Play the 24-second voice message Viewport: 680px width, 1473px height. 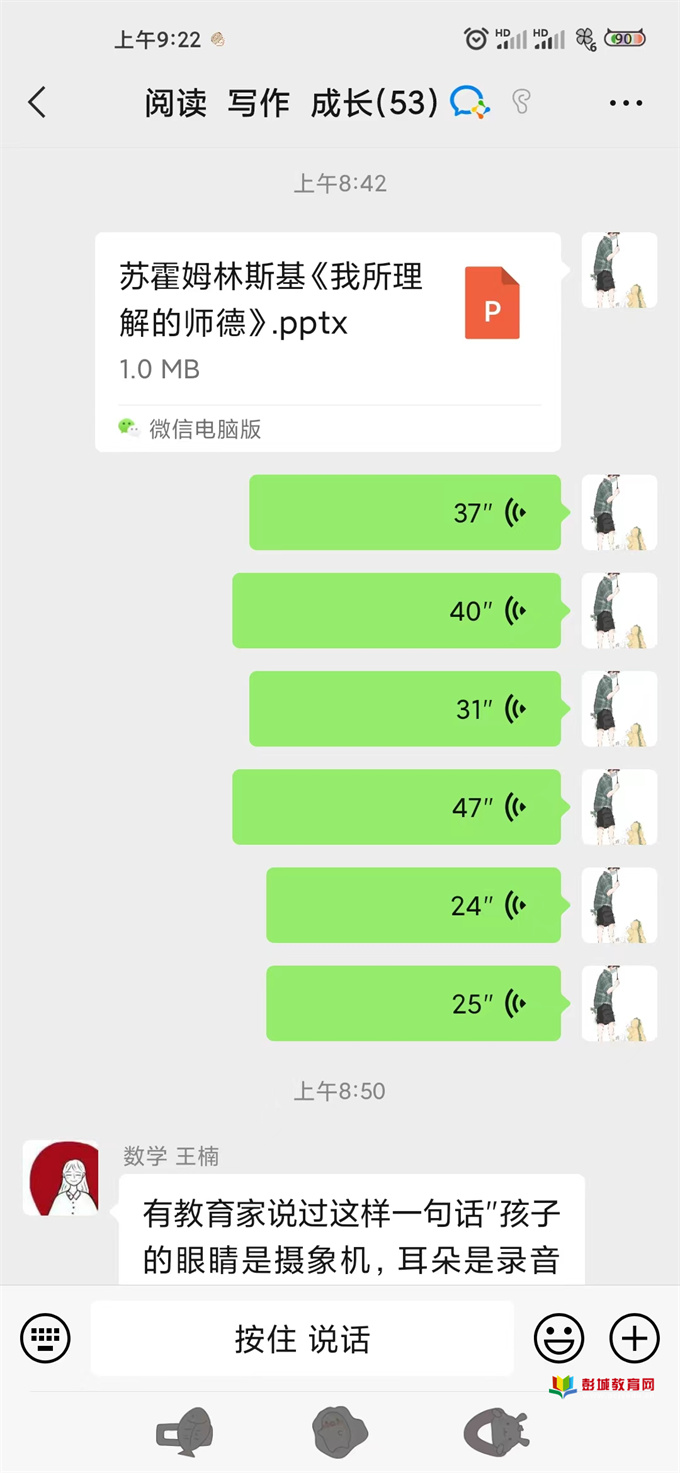[x=413, y=905]
